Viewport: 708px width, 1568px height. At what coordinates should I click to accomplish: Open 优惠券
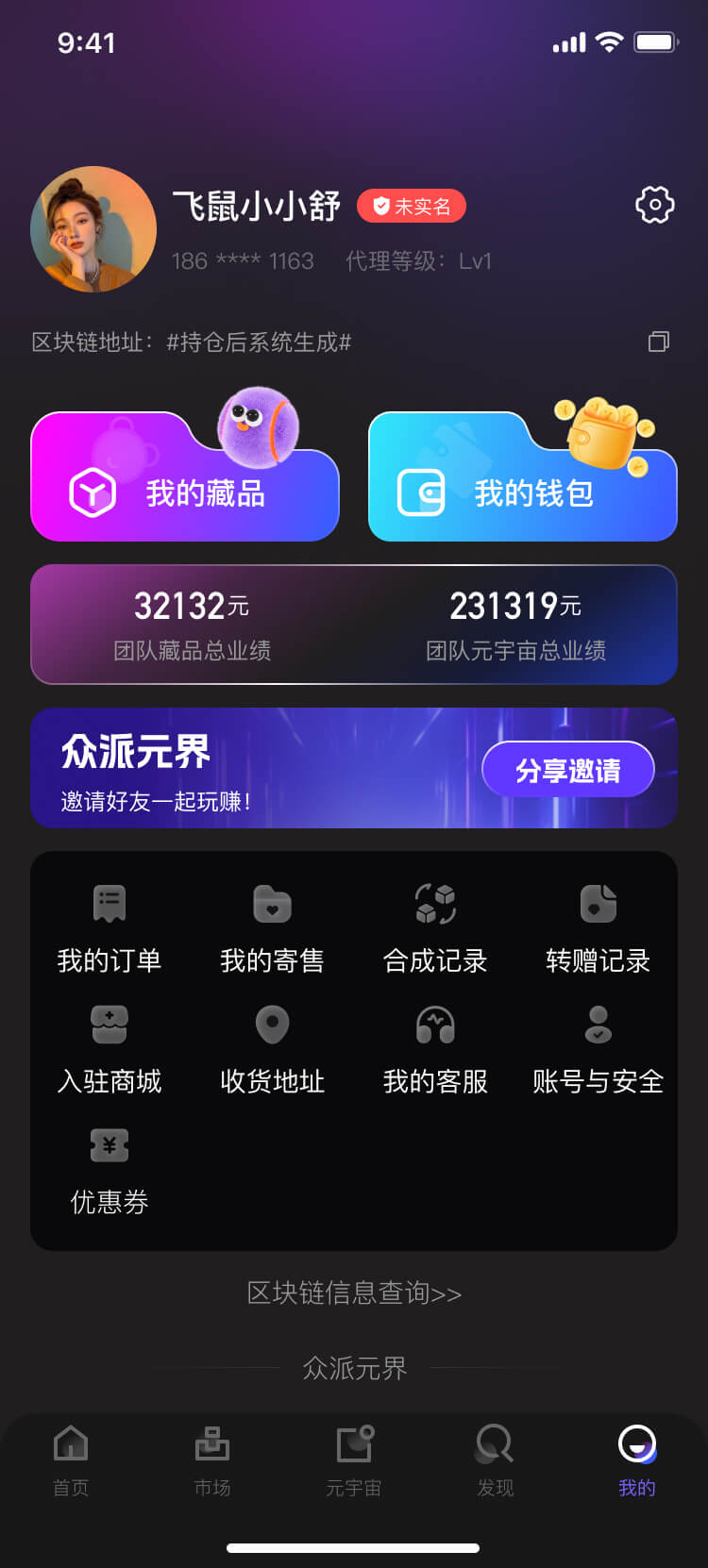[110, 1168]
